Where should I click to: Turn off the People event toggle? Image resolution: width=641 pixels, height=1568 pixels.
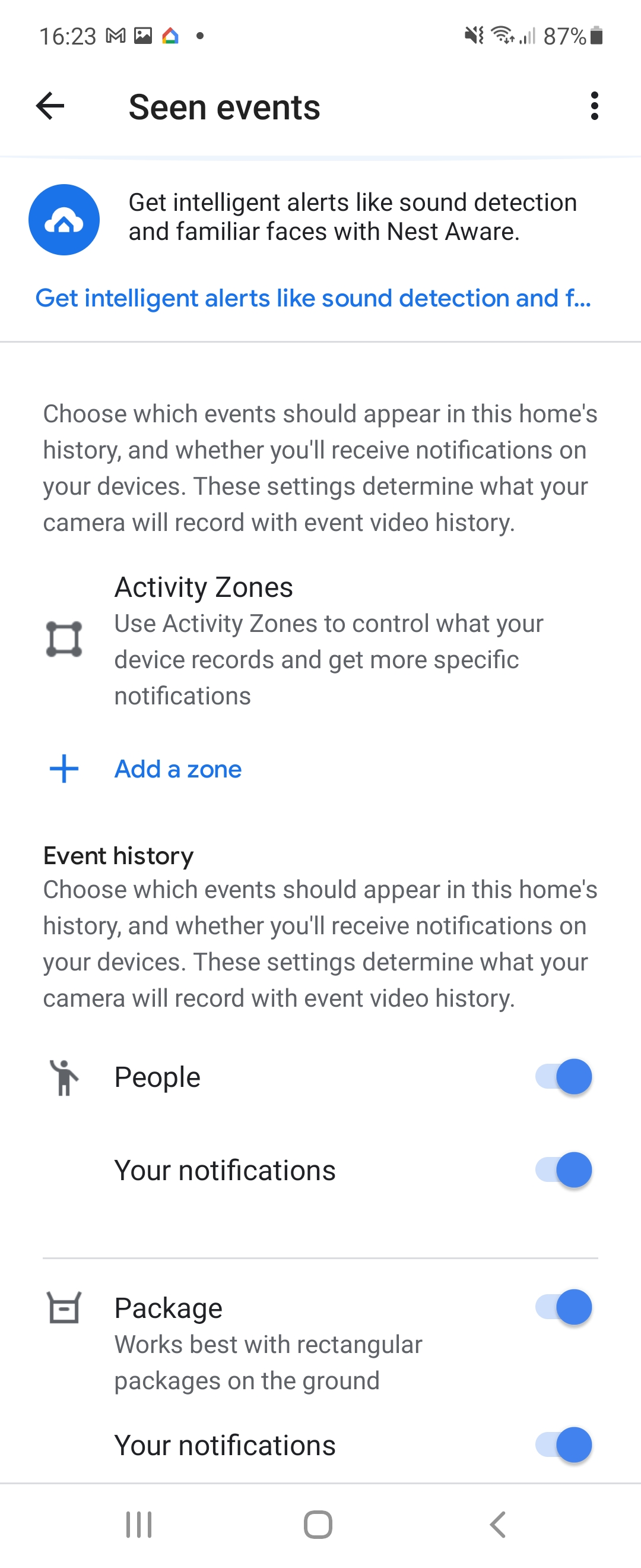pos(563,1077)
